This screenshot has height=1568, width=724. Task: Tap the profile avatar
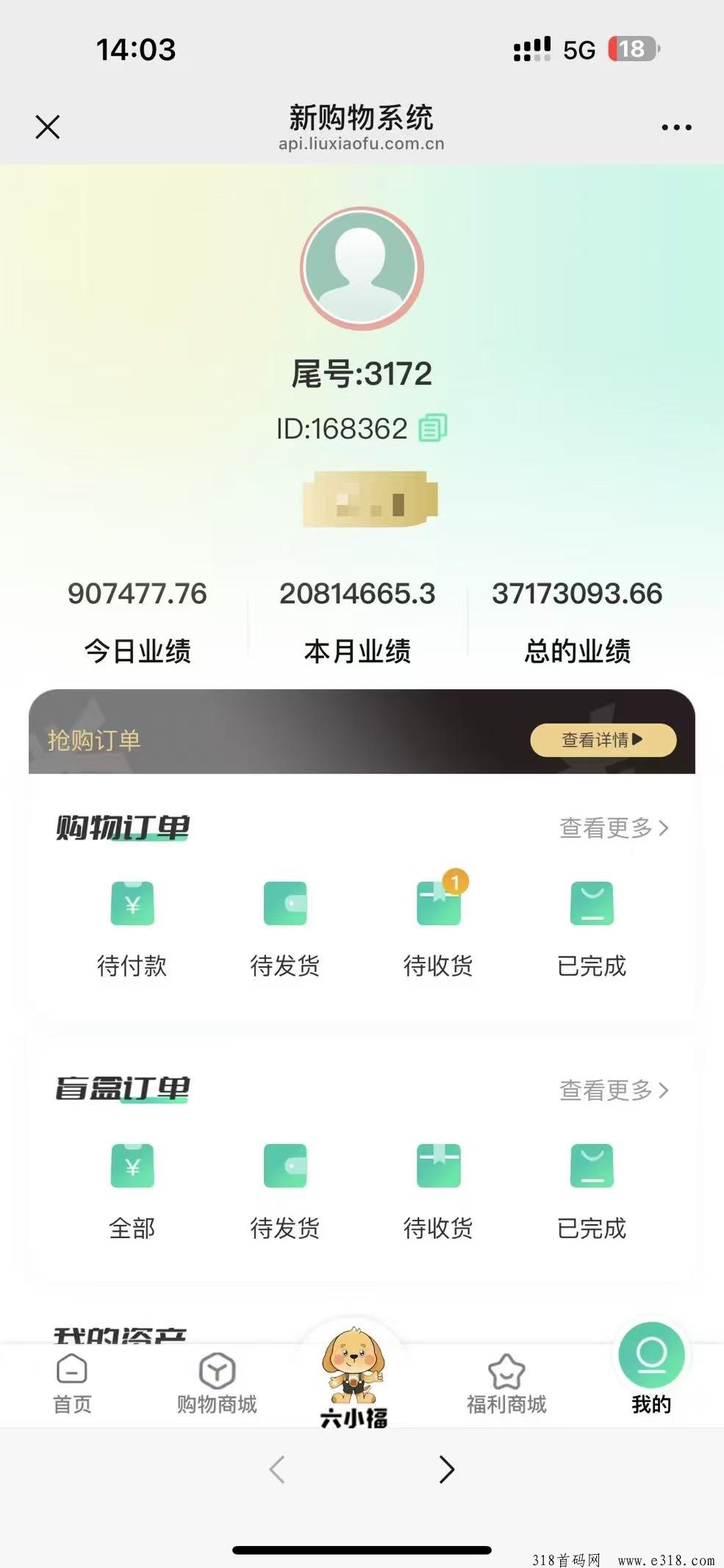tap(362, 268)
